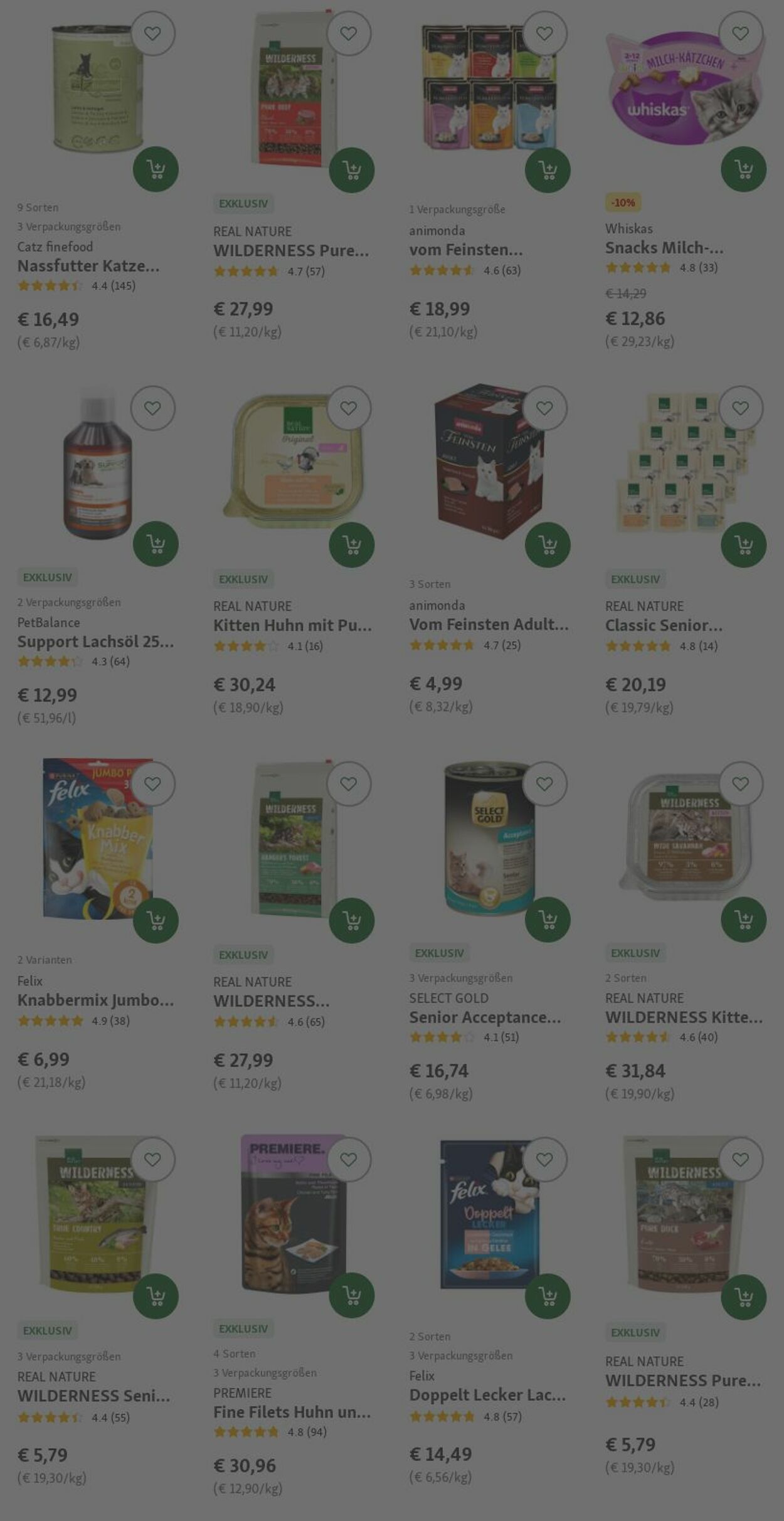Save Kitten Huhn mit Pute to wishlist
This screenshot has width=784, height=1521.
point(349,408)
